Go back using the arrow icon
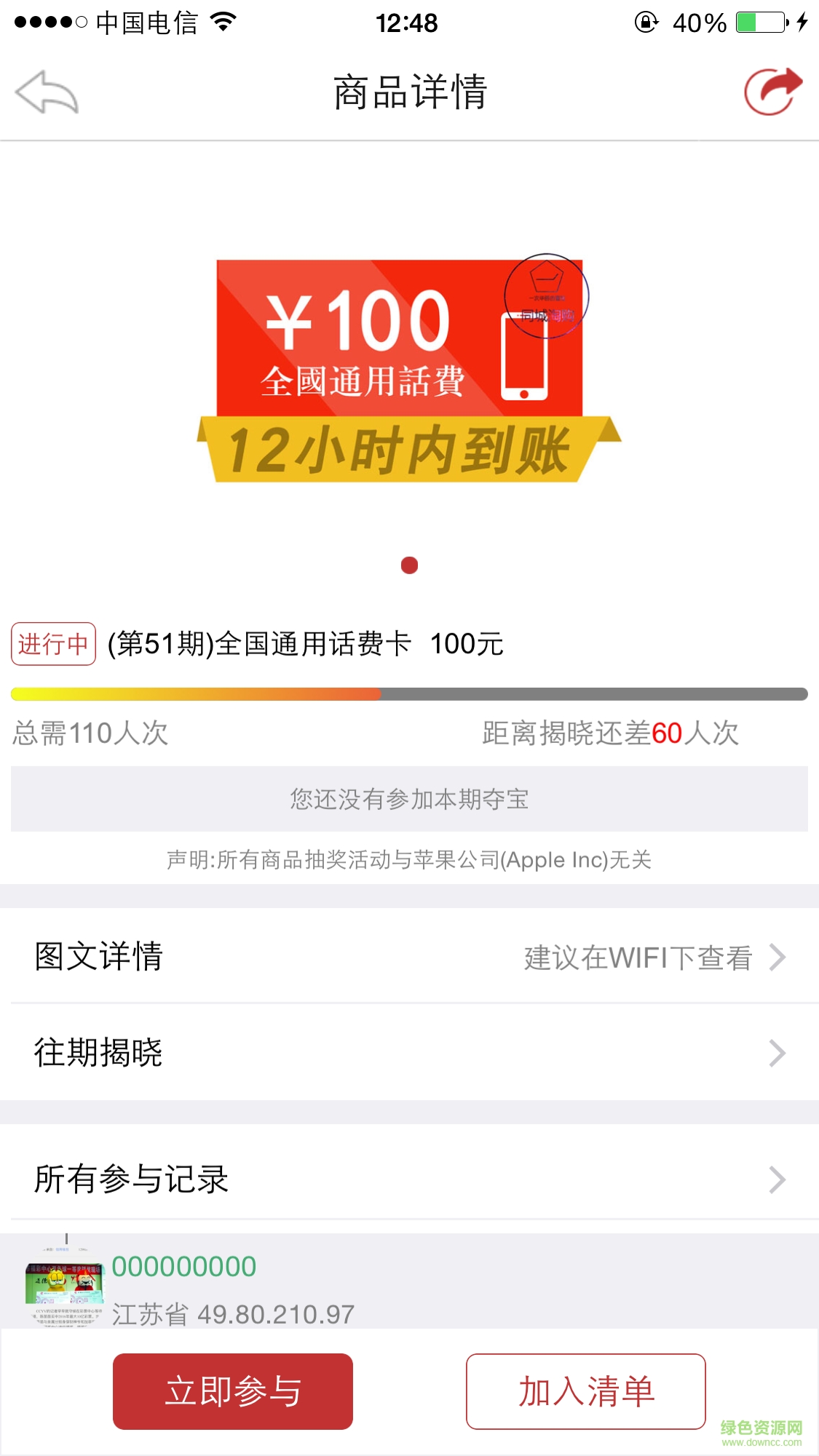Image resolution: width=819 pixels, height=1456 pixels. [47, 92]
